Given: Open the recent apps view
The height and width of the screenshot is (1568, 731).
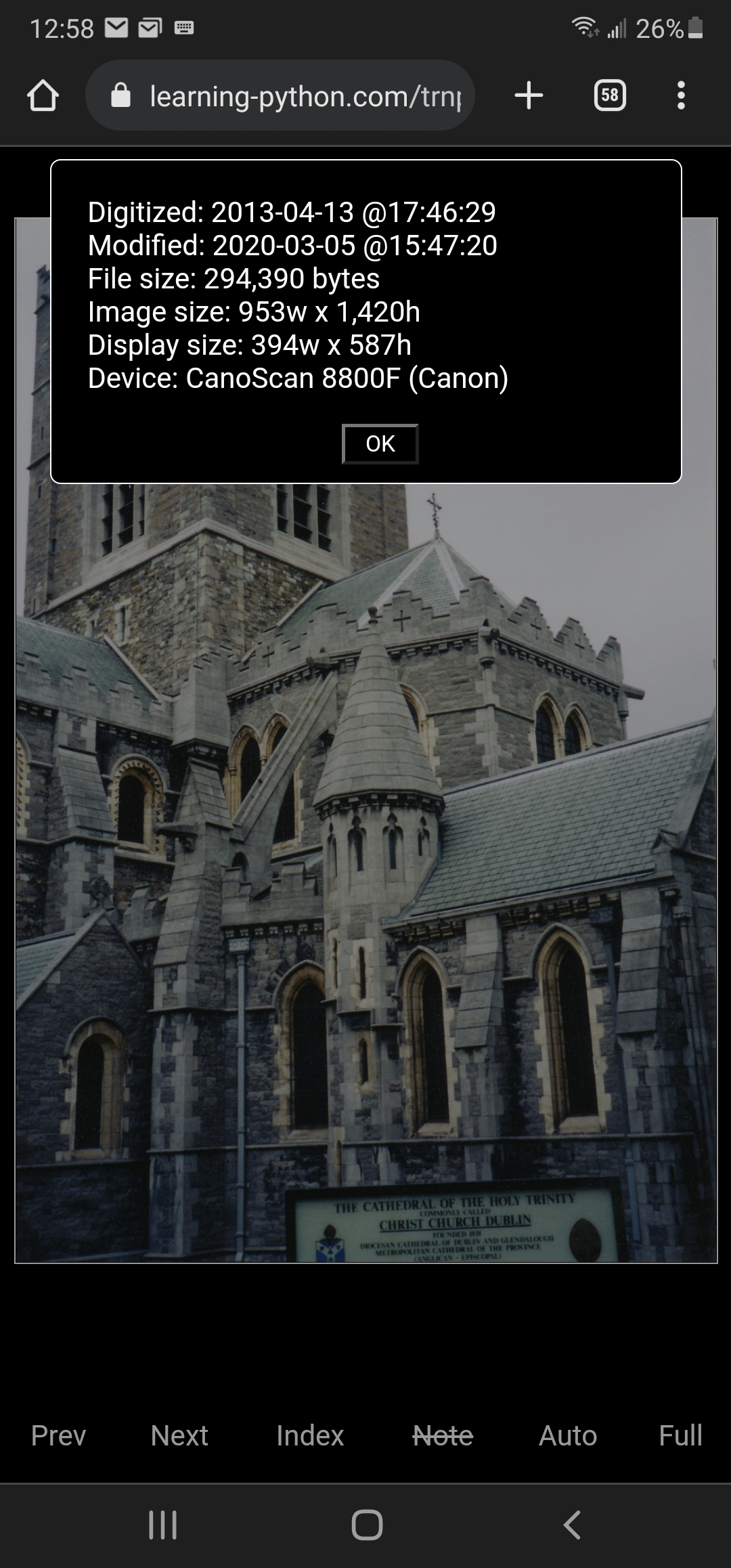Looking at the screenshot, I should click(162, 1525).
